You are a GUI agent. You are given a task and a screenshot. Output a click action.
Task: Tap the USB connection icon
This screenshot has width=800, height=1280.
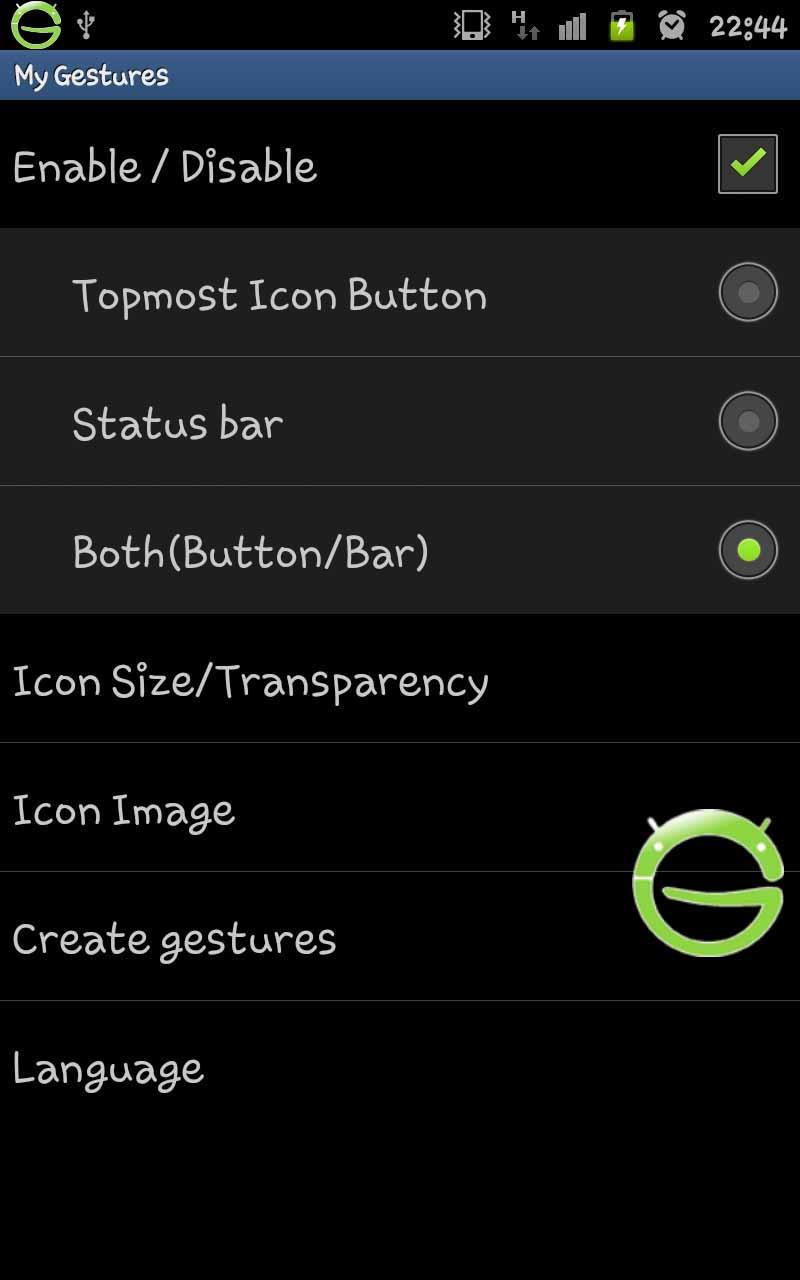click(84, 25)
